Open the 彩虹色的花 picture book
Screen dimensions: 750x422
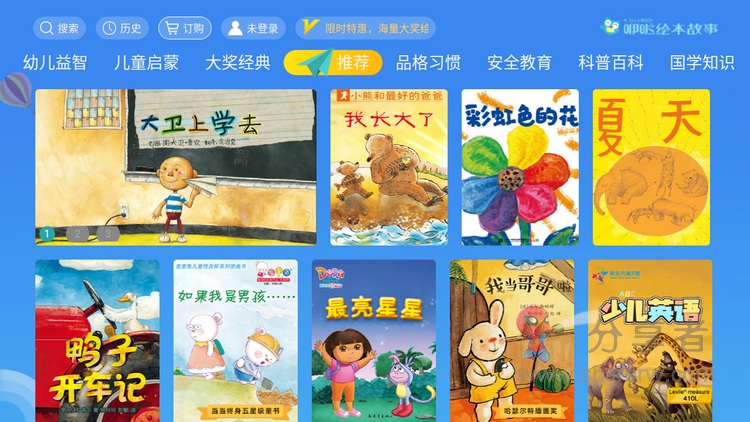pyautogui.click(x=520, y=167)
